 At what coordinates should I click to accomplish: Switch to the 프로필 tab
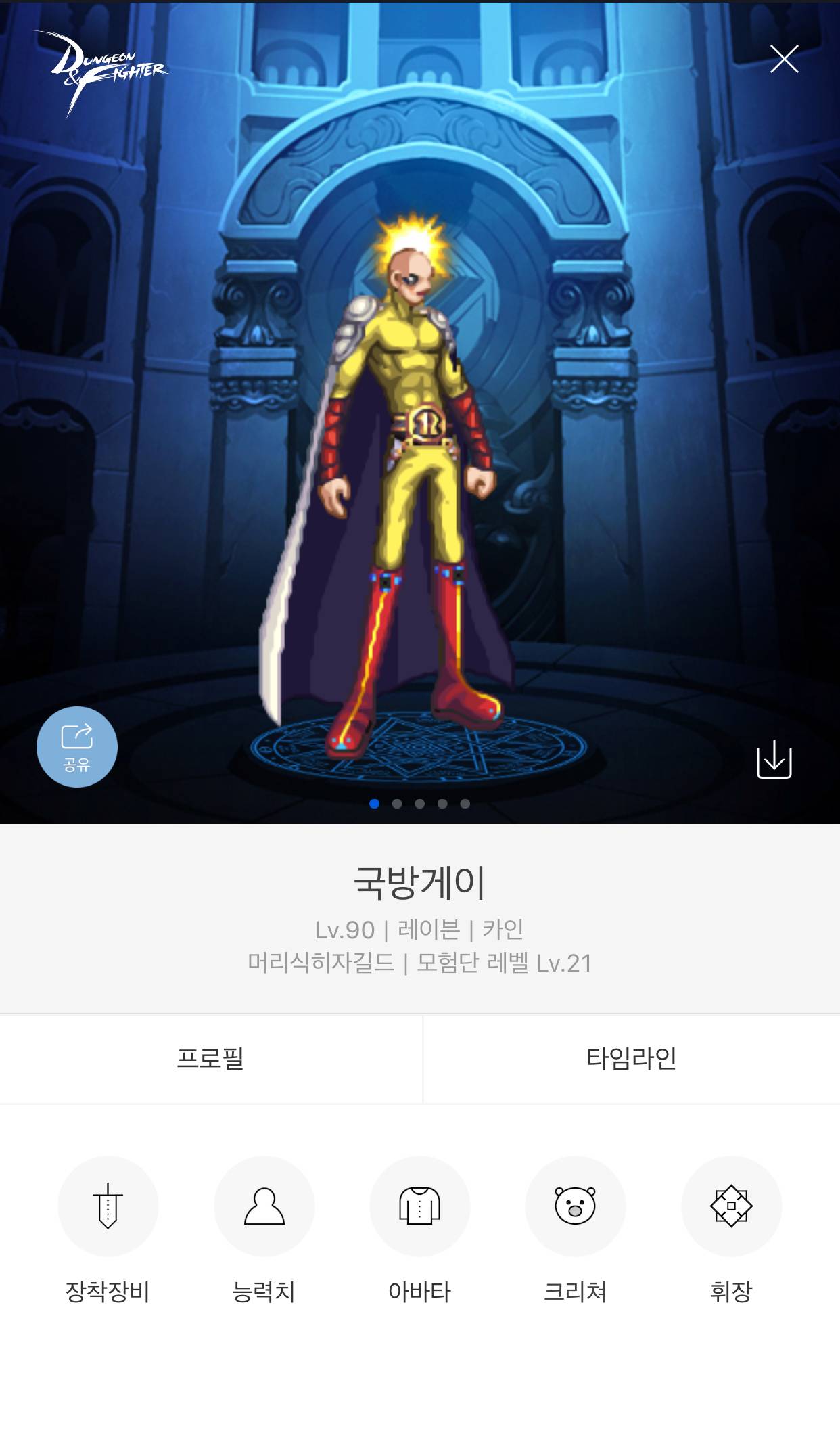pyautogui.click(x=210, y=1058)
